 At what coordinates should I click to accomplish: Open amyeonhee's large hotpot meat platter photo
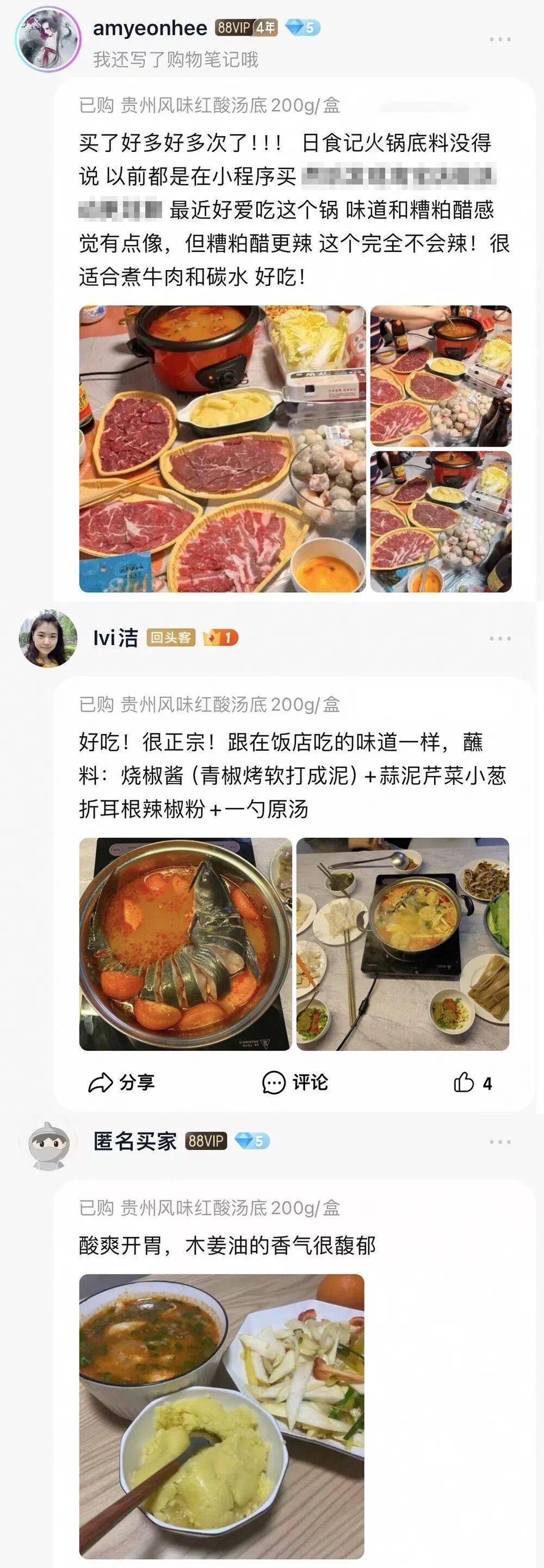click(x=222, y=449)
